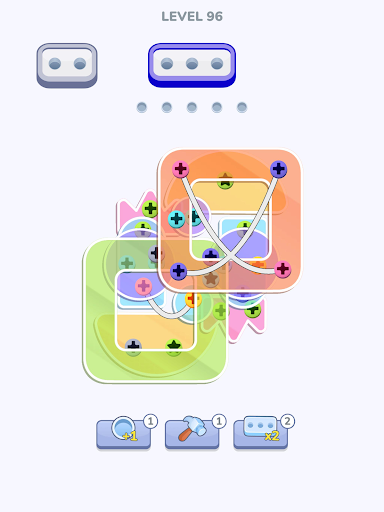Viewport: 384px width, 512px height.
Task: Use the x2 extra box booster
Action: click(261, 433)
